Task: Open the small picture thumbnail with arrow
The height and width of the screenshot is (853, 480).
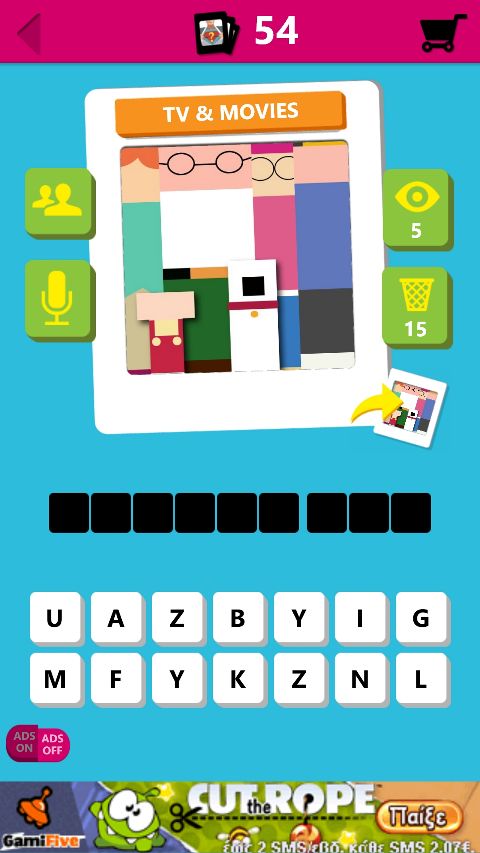Action: point(409,408)
